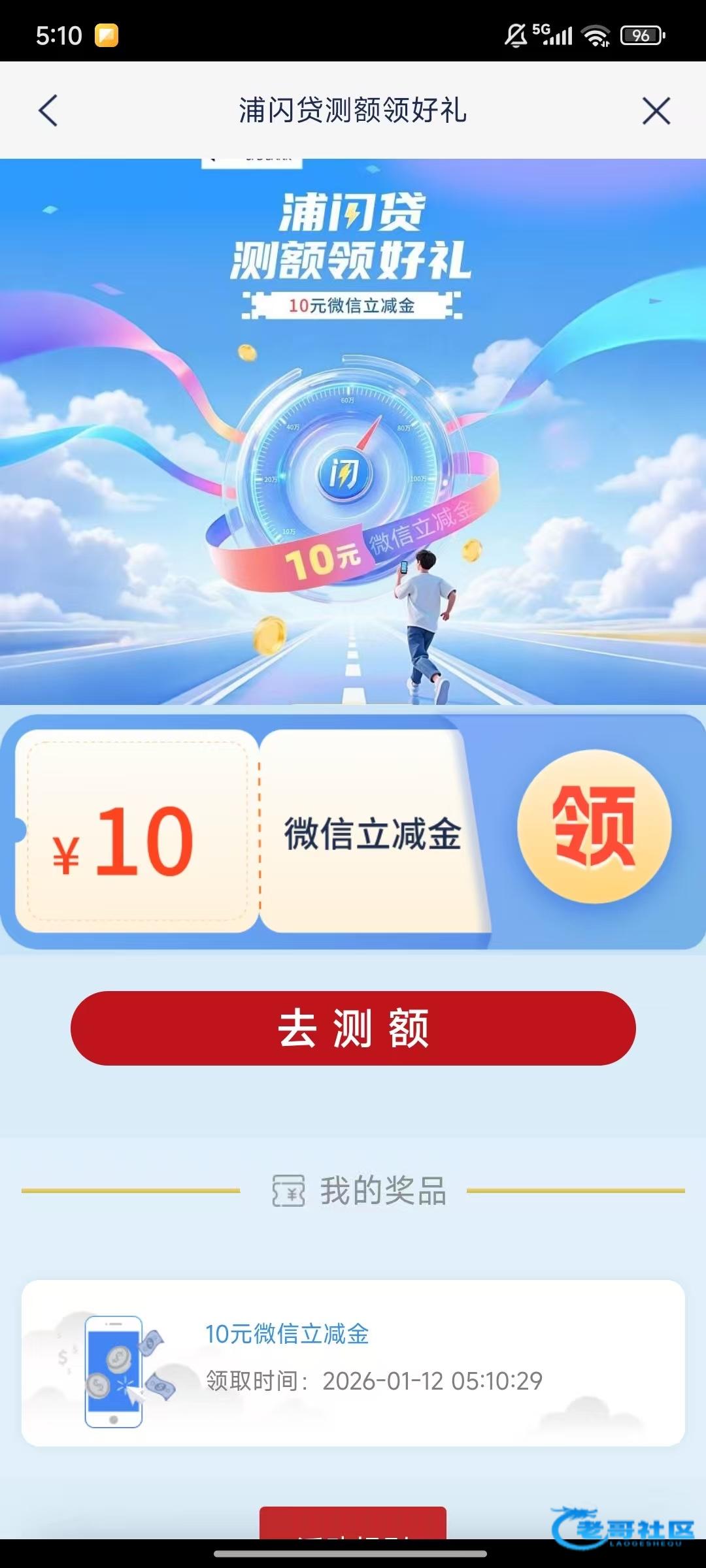
Task: Close the 浦闪贷测额领好礼 page
Action: point(656,110)
